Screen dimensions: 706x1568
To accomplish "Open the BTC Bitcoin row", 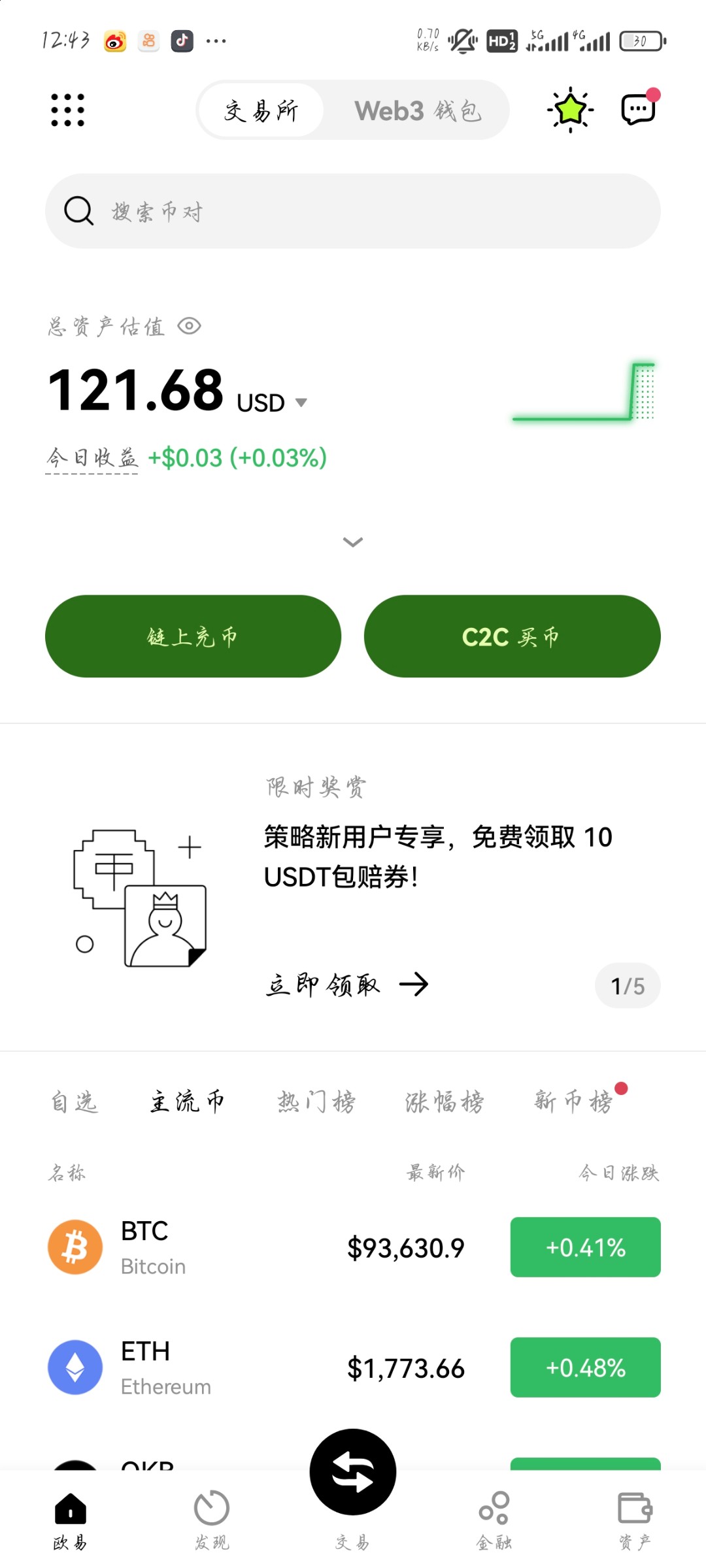I will (x=353, y=1247).
